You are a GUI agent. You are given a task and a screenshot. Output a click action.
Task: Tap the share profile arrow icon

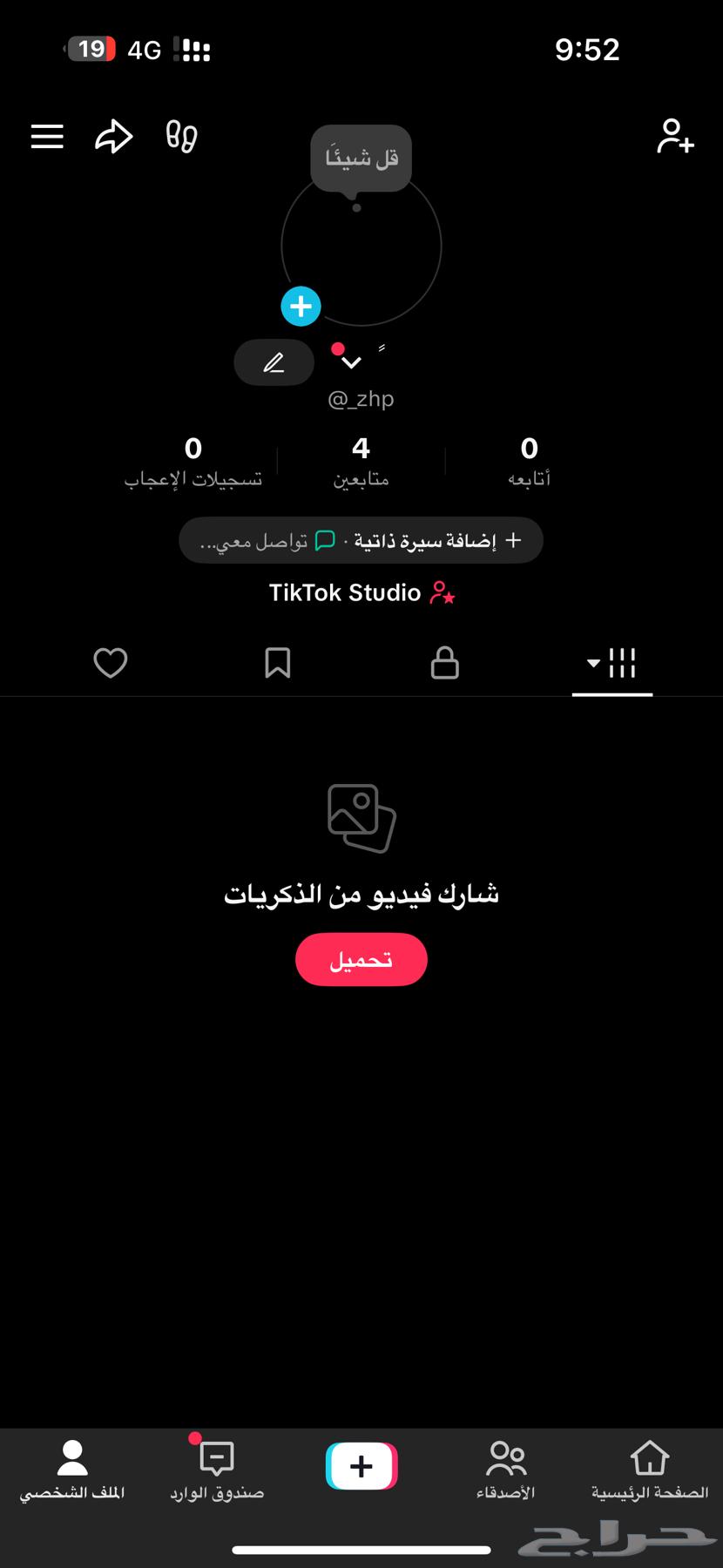113,136
